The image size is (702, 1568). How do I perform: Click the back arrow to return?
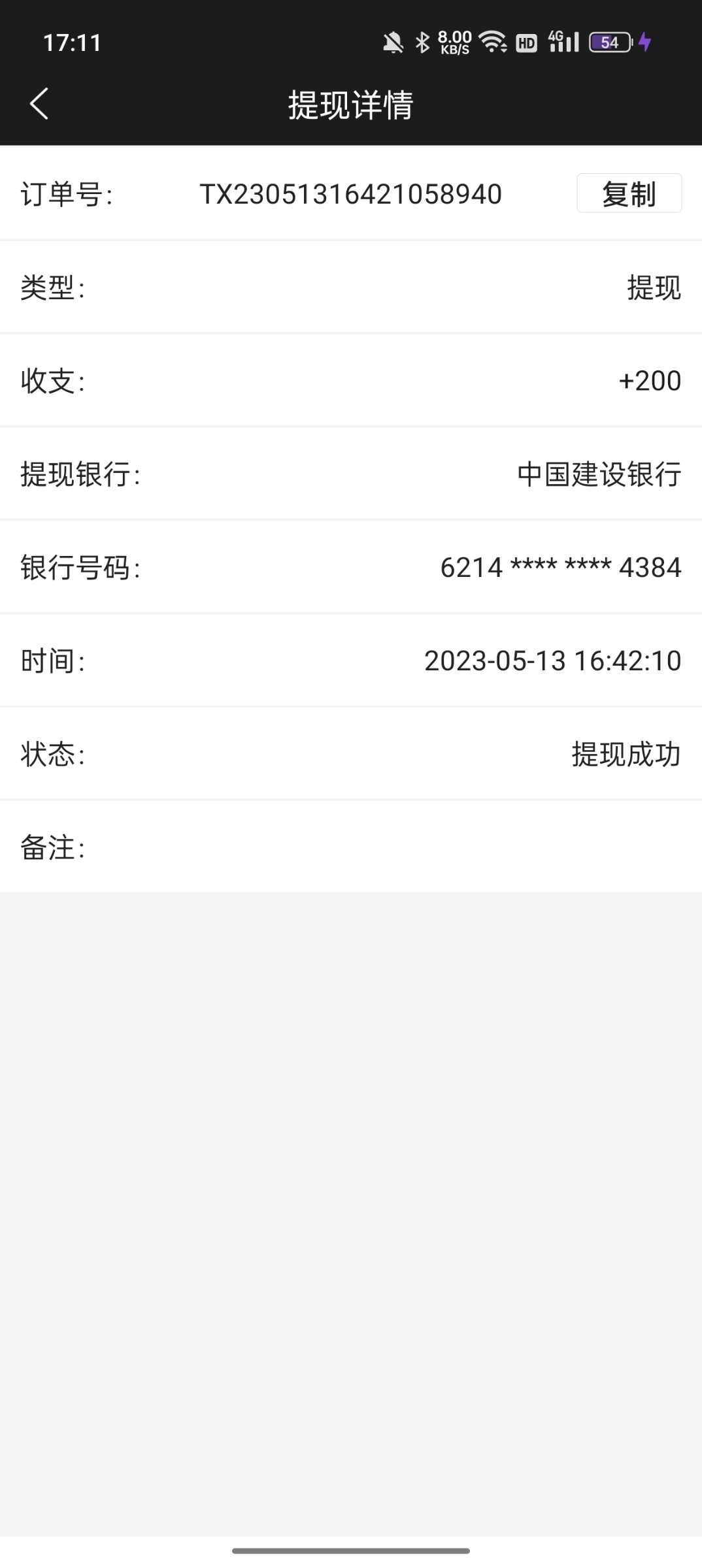coord(38,104)
